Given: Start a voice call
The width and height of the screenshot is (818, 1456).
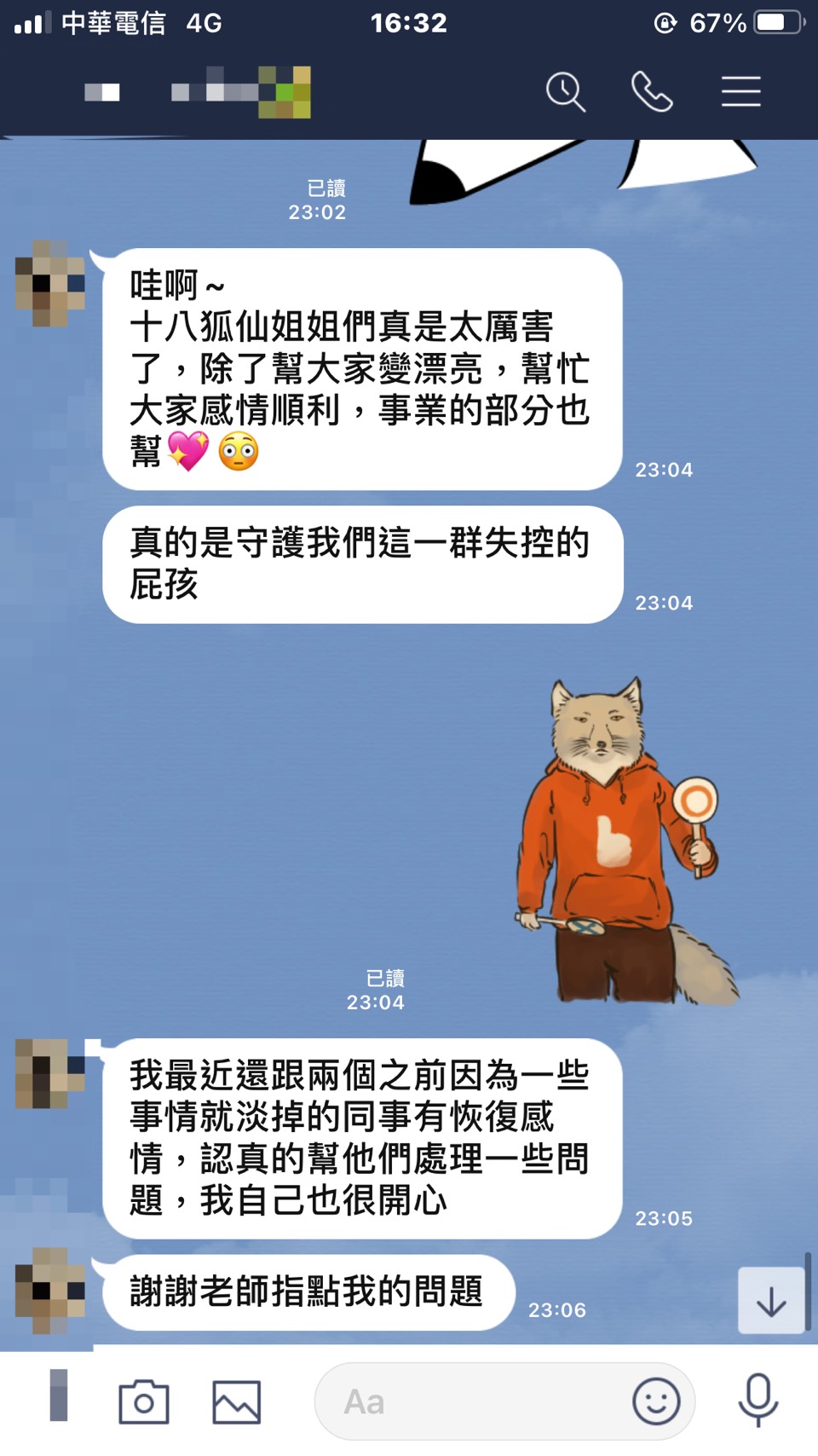Looking at the screenshot, I should (652, 92).
